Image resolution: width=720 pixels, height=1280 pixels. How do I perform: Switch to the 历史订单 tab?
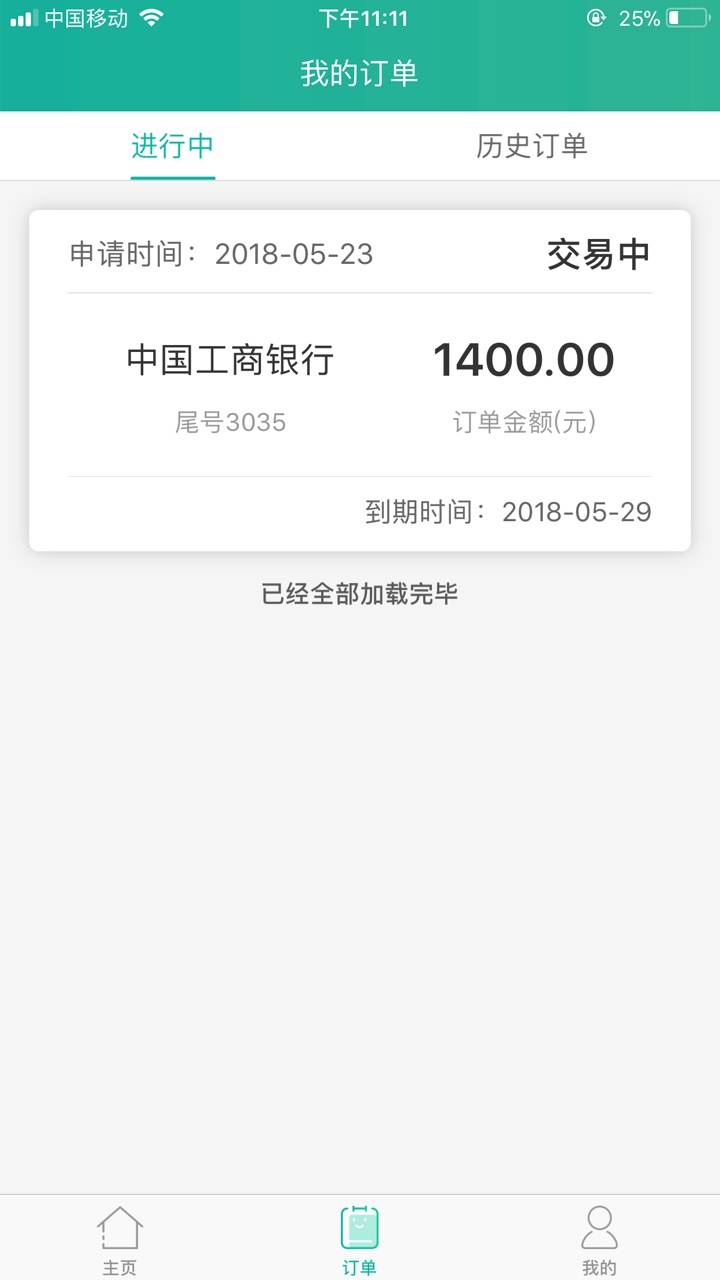(x=531, y=146)
